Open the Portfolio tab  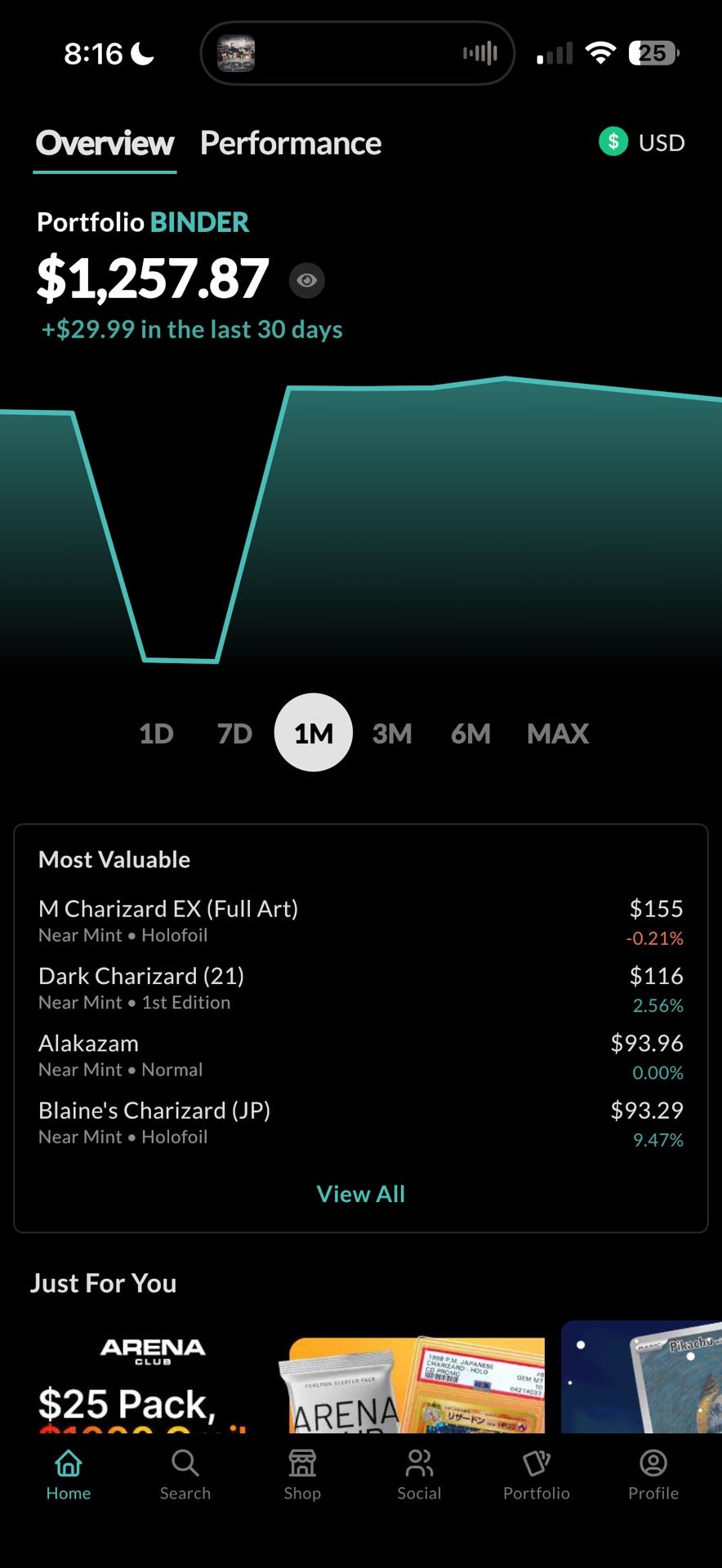537,1473
